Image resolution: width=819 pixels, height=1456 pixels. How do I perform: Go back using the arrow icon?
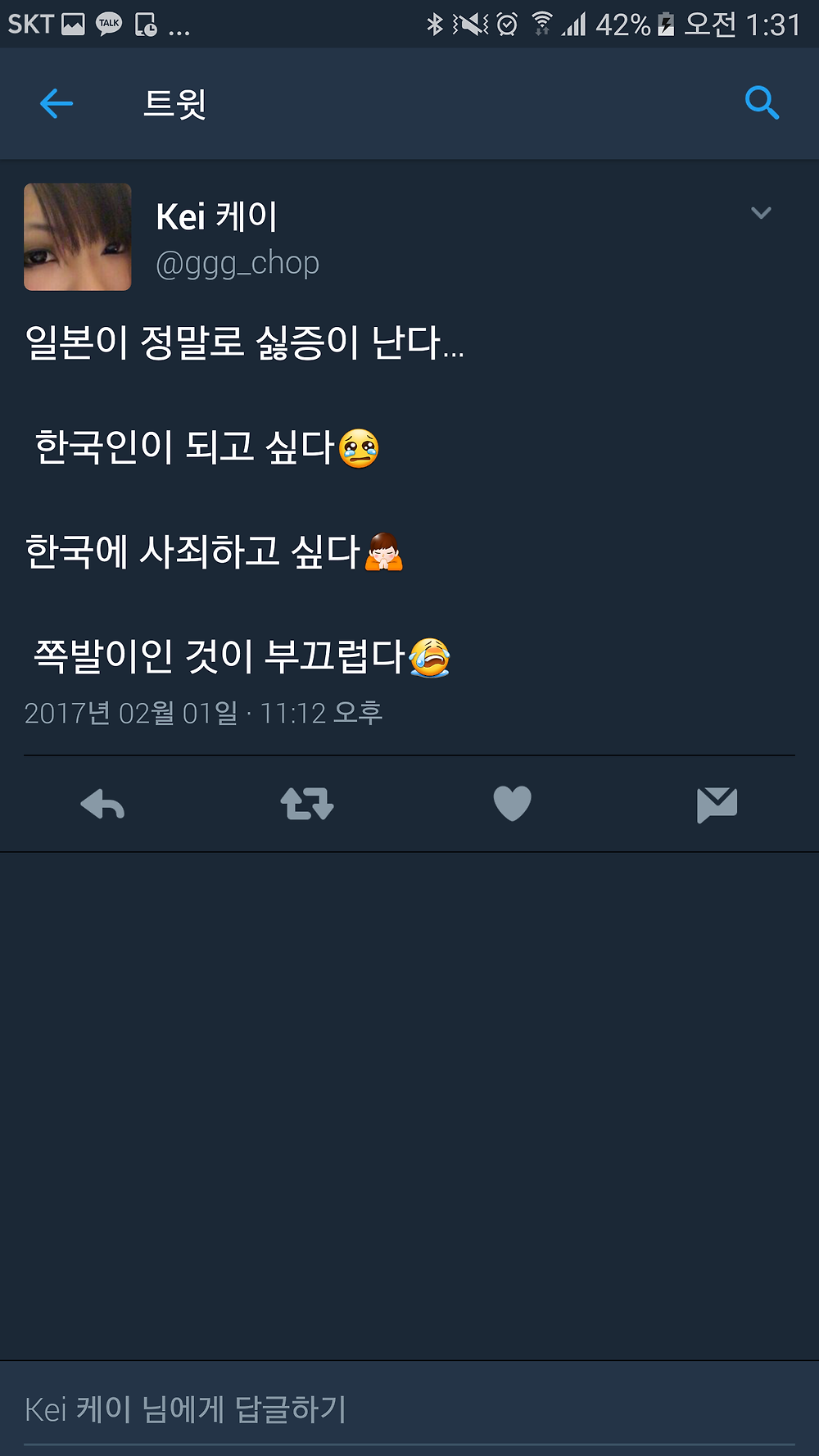(57, 104)
